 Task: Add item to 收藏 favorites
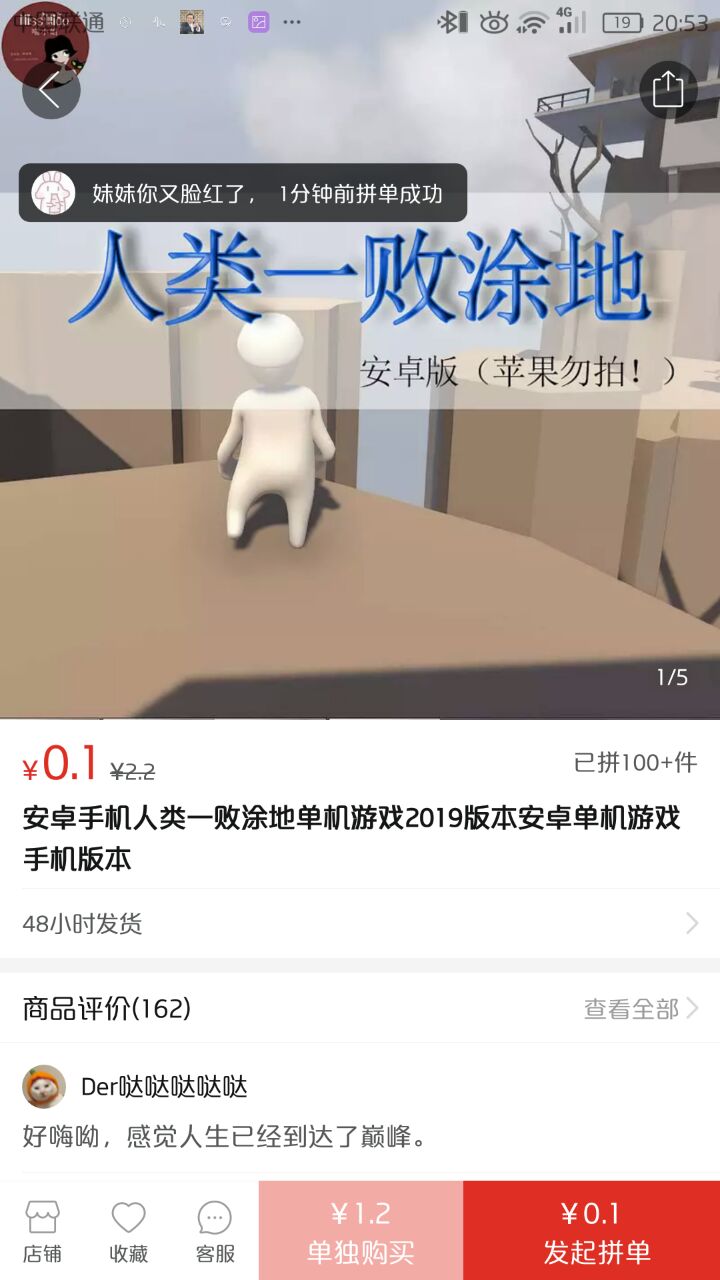click(128, 1231)
